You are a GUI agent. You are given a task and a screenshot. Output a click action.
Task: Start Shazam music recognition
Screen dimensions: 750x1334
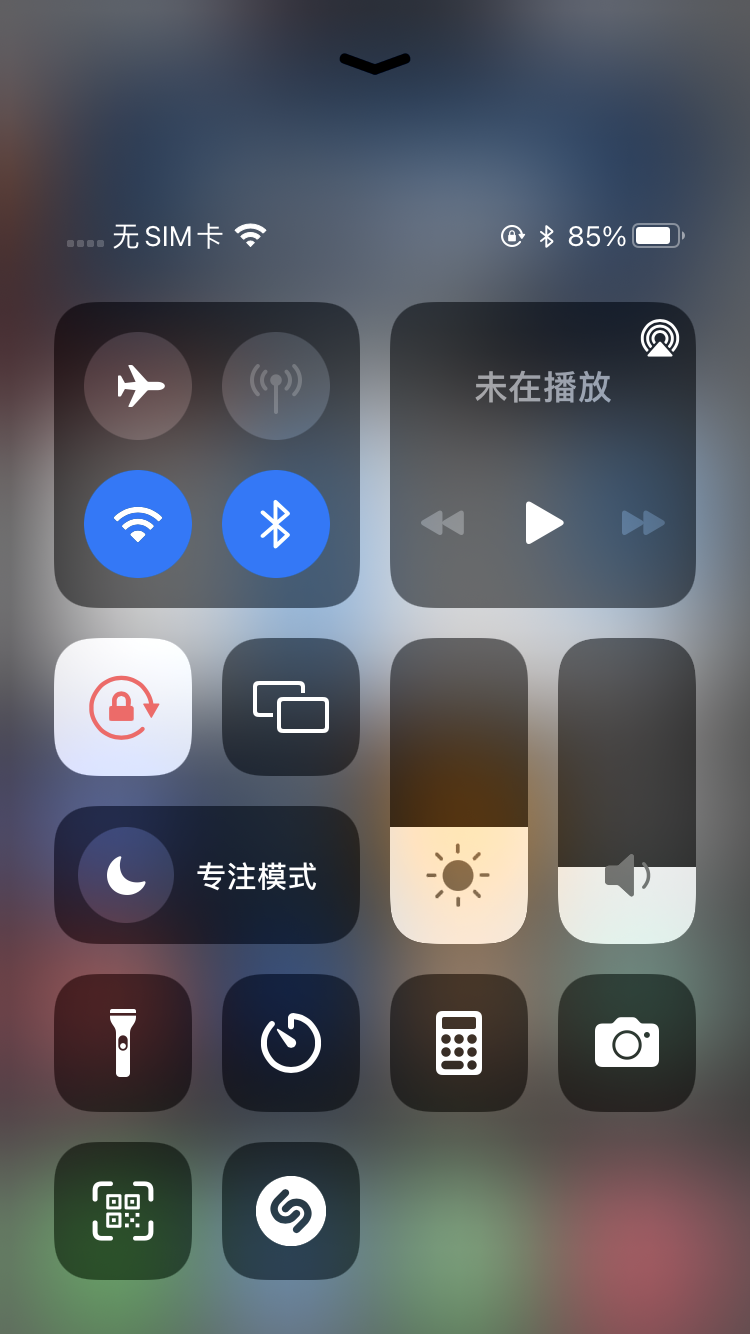pos(291,1211)
